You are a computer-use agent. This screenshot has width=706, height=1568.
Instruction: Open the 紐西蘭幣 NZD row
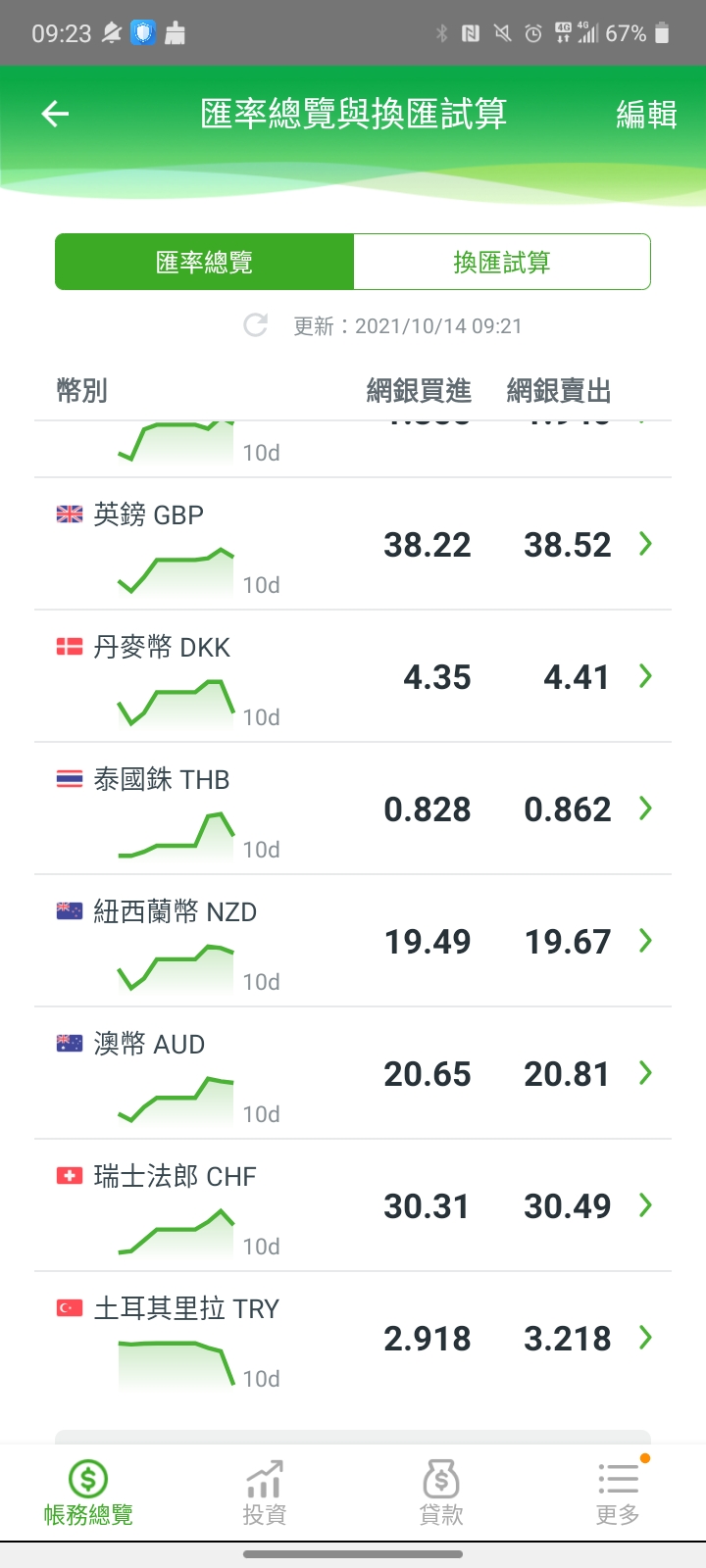point(353,941)
